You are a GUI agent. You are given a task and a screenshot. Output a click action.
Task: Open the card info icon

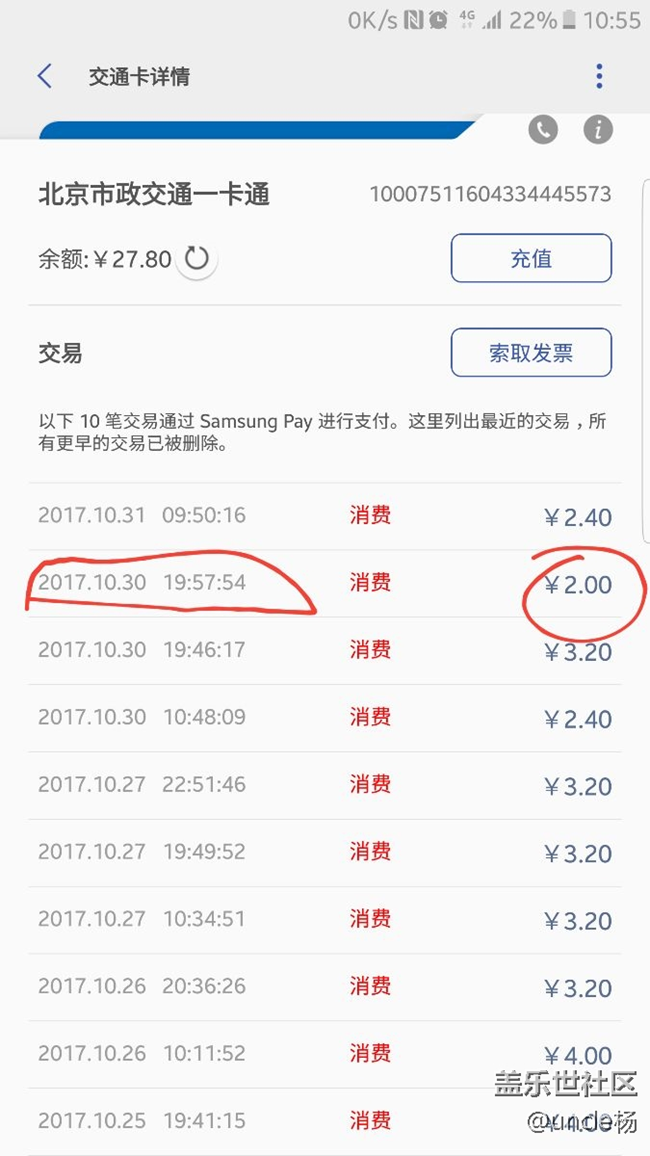[x=598, y=129]
